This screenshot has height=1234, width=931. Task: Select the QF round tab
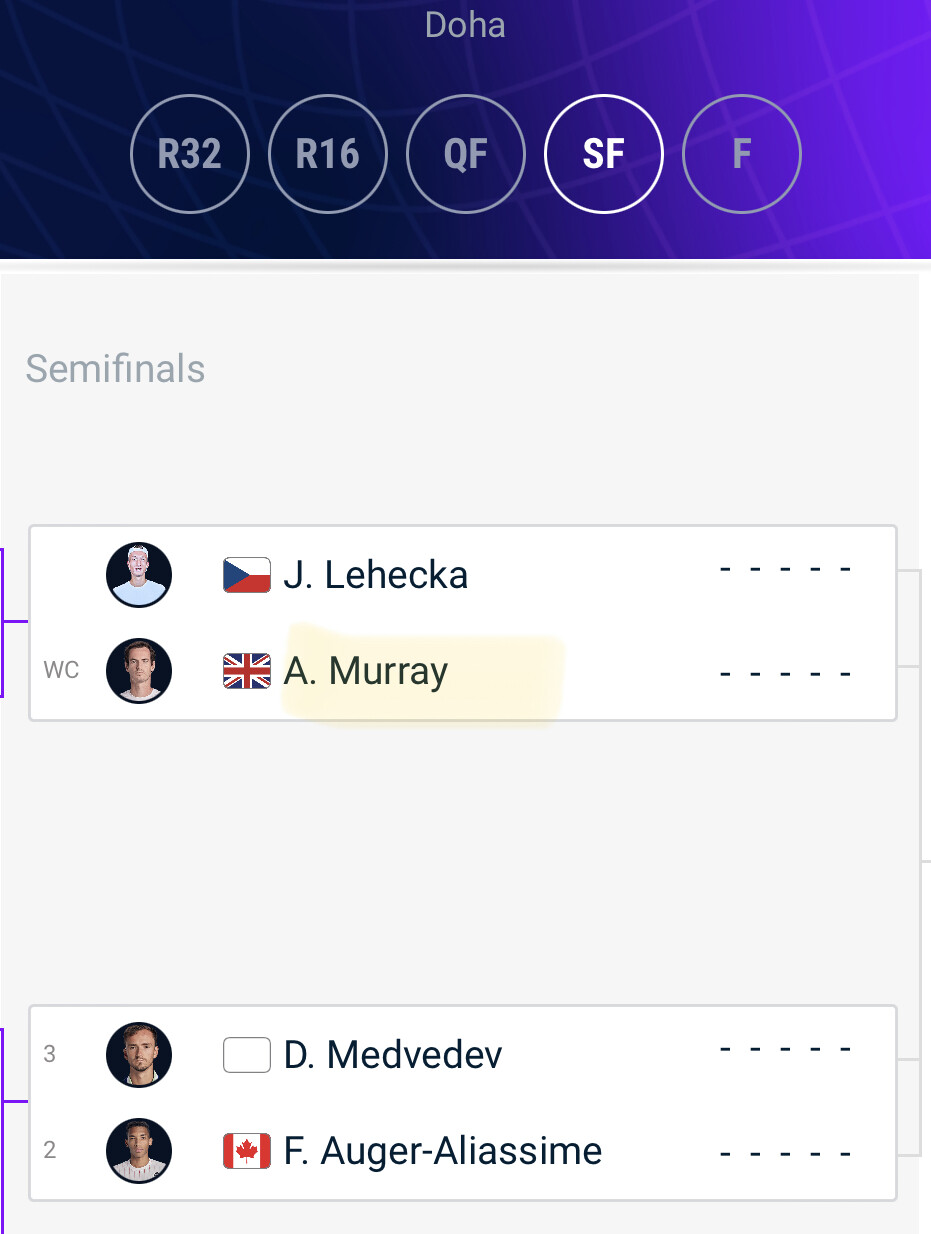[465, 154]
